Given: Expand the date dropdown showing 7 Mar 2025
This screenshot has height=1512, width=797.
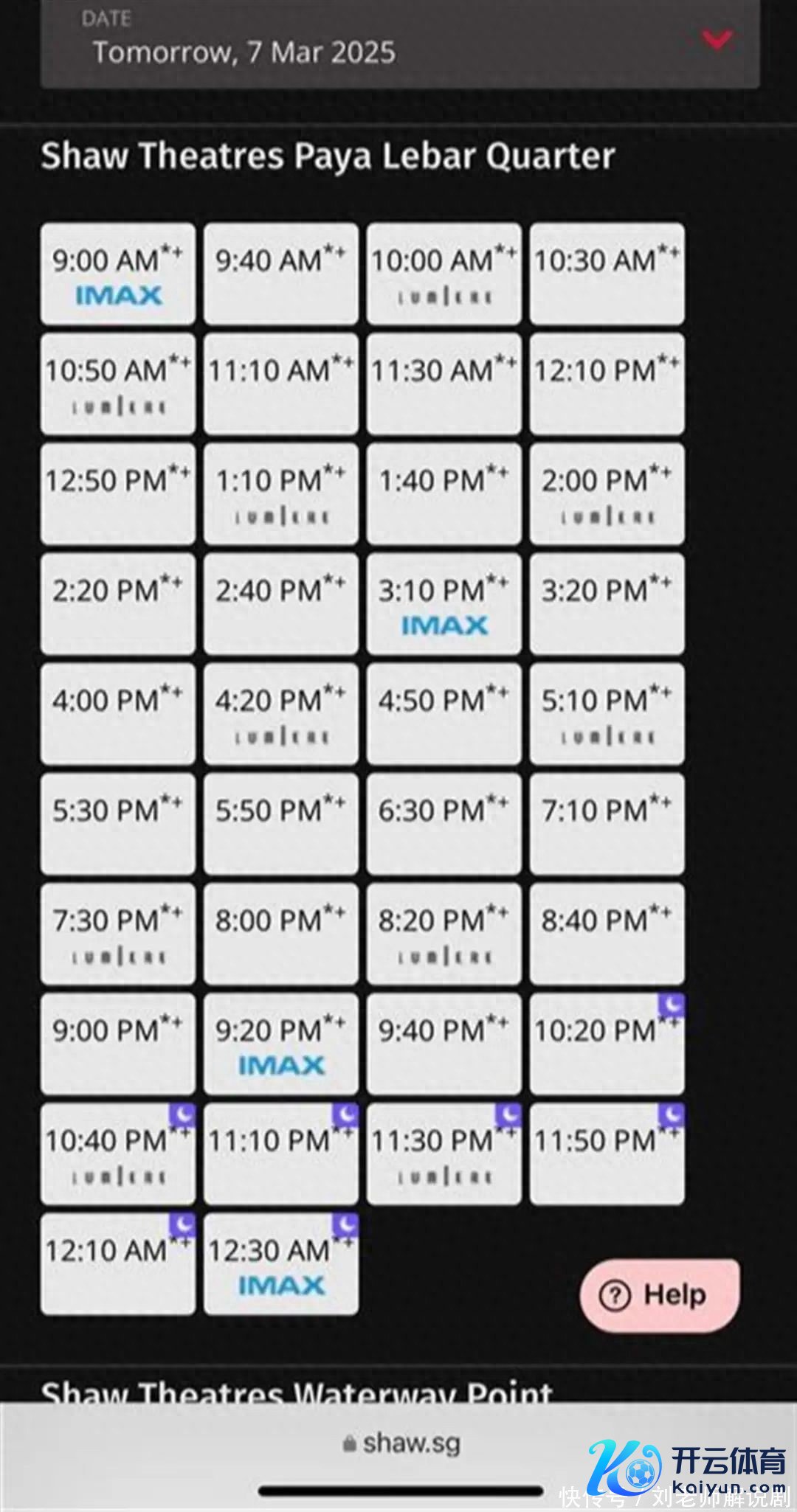Looking at the screenshot, I should [398, 43].
